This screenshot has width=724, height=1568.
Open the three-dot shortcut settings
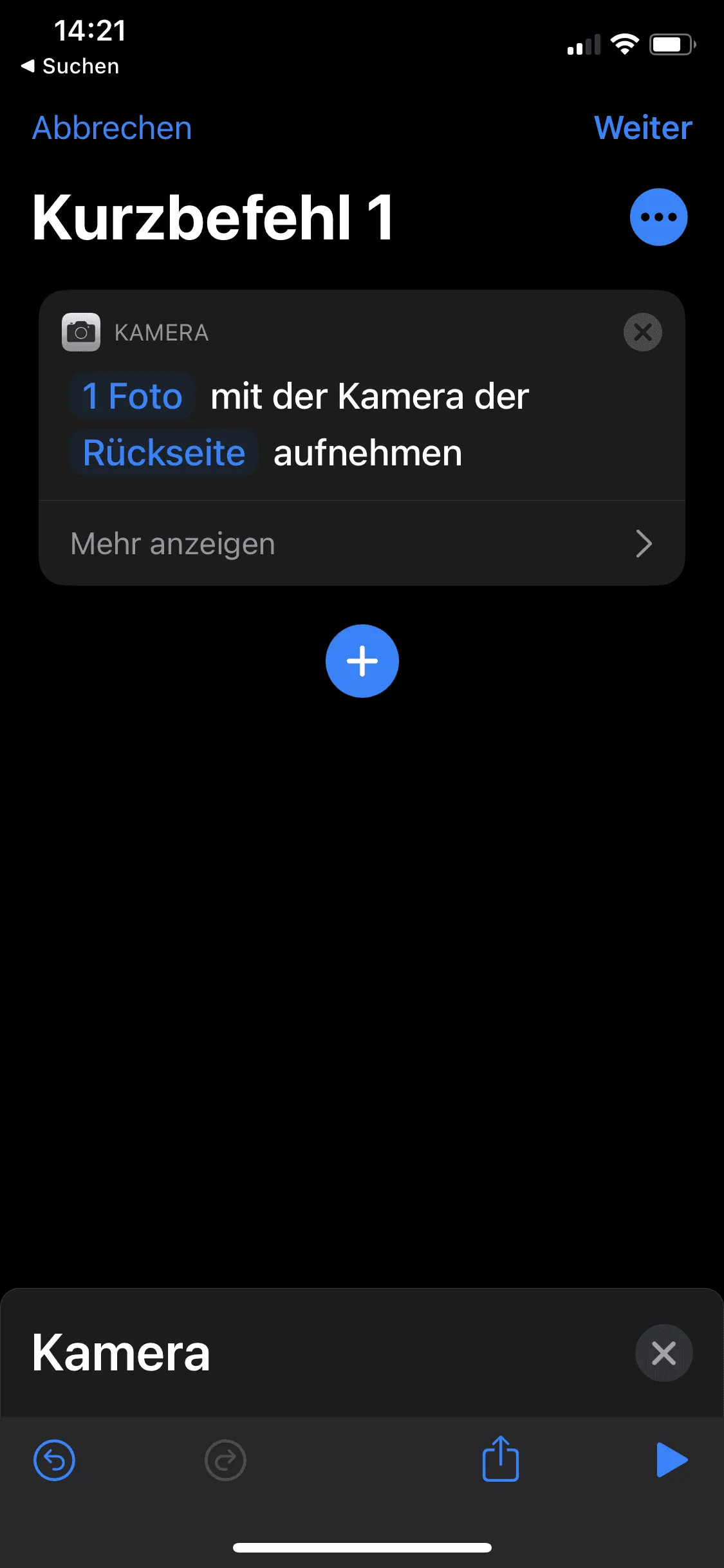pos(658,217)
